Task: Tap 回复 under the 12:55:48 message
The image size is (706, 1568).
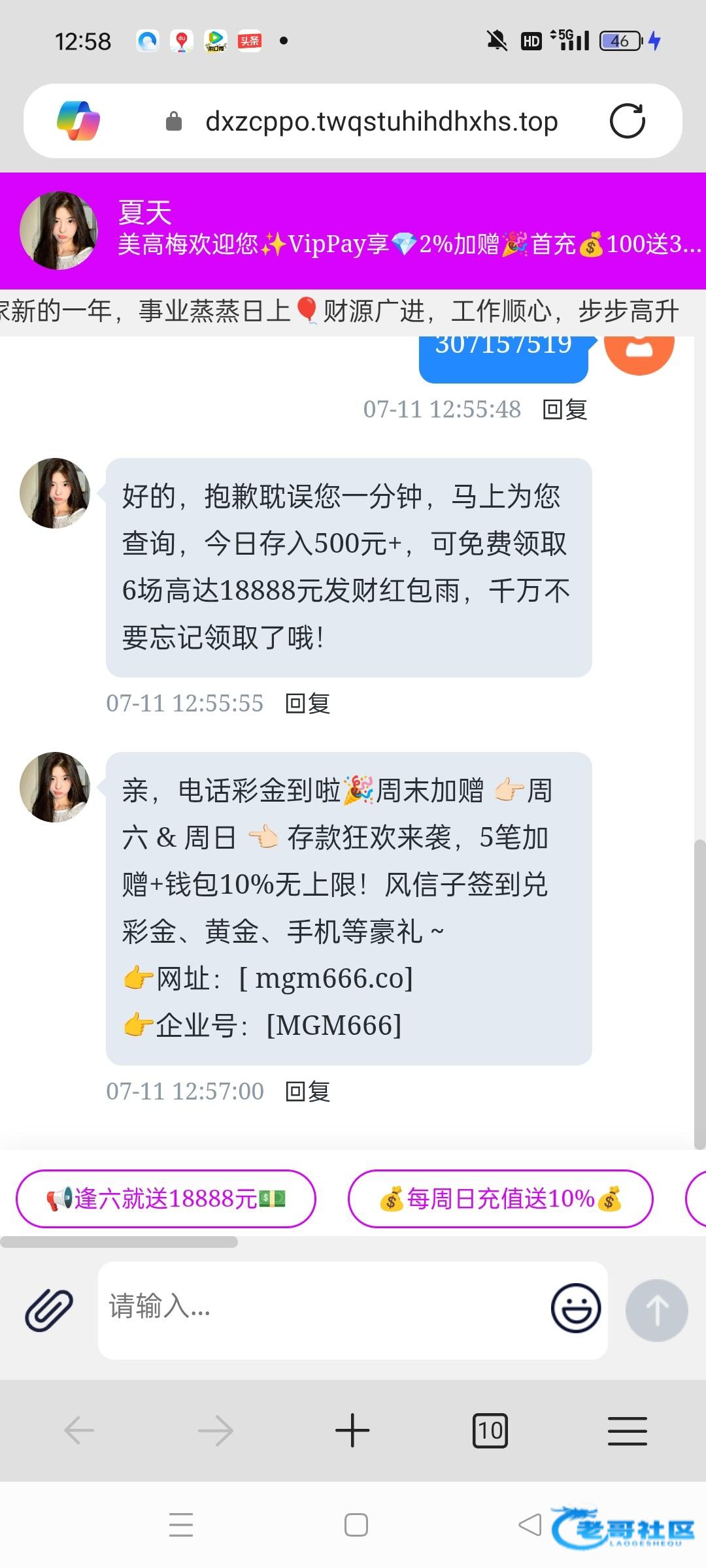Action: click(565, 410)
